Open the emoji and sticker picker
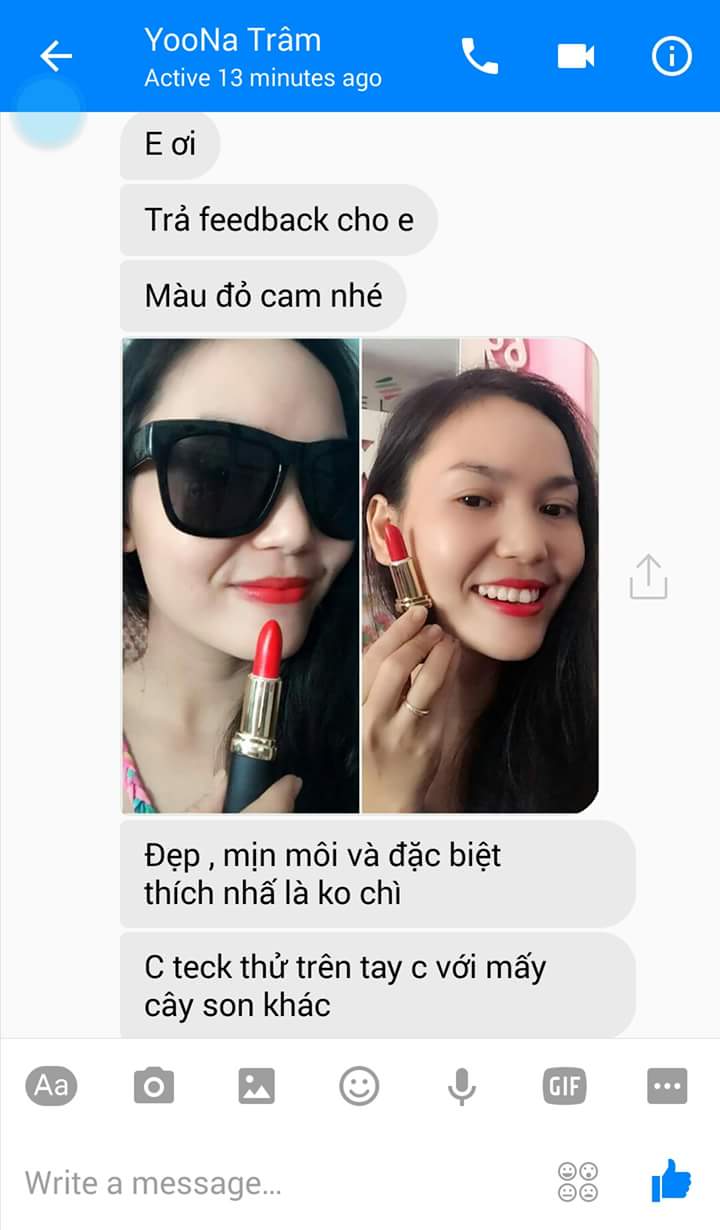This screenshot has height=1230, width=720. pos(359,1085)
